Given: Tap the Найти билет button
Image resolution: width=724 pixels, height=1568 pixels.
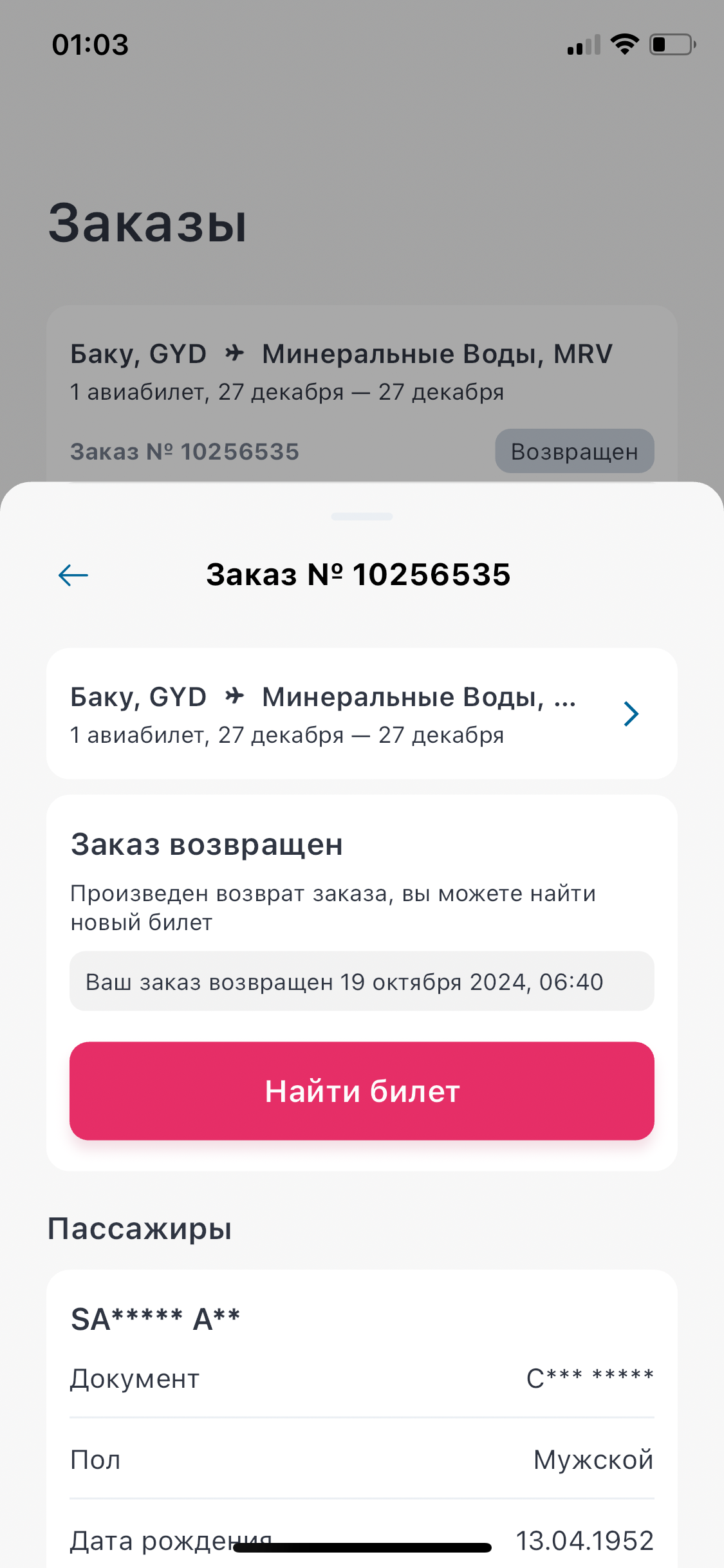Looking at the screenshot, I should point(362,1091).
